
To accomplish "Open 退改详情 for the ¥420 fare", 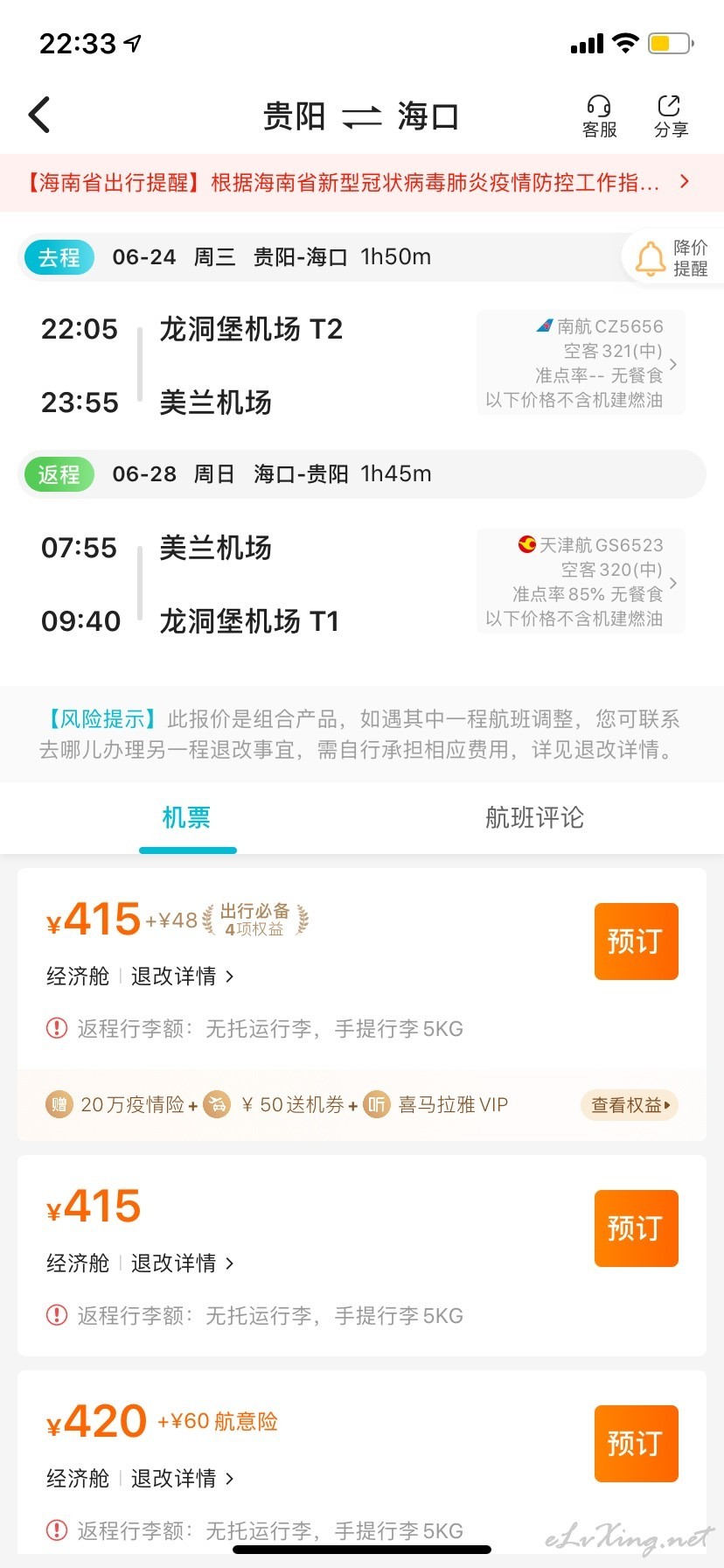I will click(183, 1478).
